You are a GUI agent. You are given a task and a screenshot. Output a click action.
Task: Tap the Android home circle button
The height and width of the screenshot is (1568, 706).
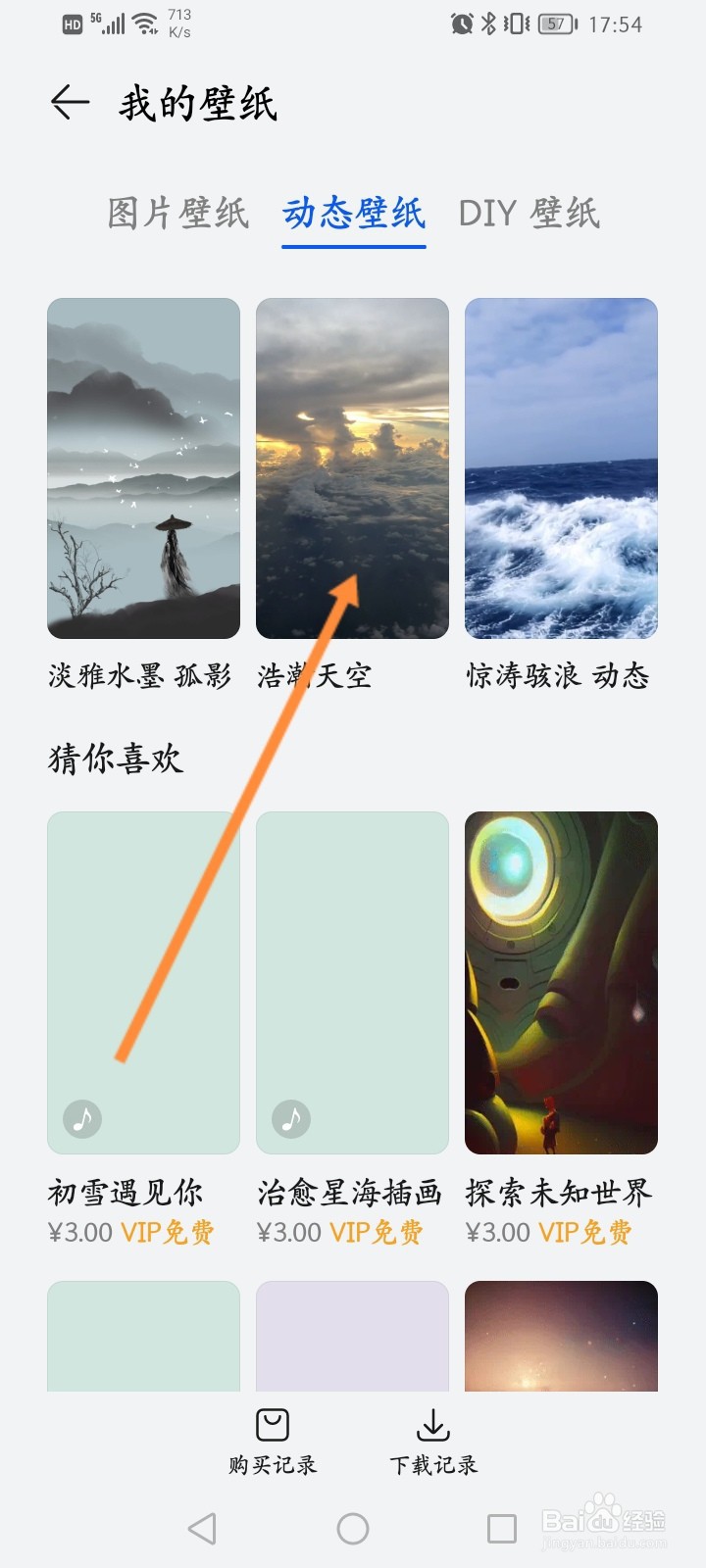[353, 1527]
